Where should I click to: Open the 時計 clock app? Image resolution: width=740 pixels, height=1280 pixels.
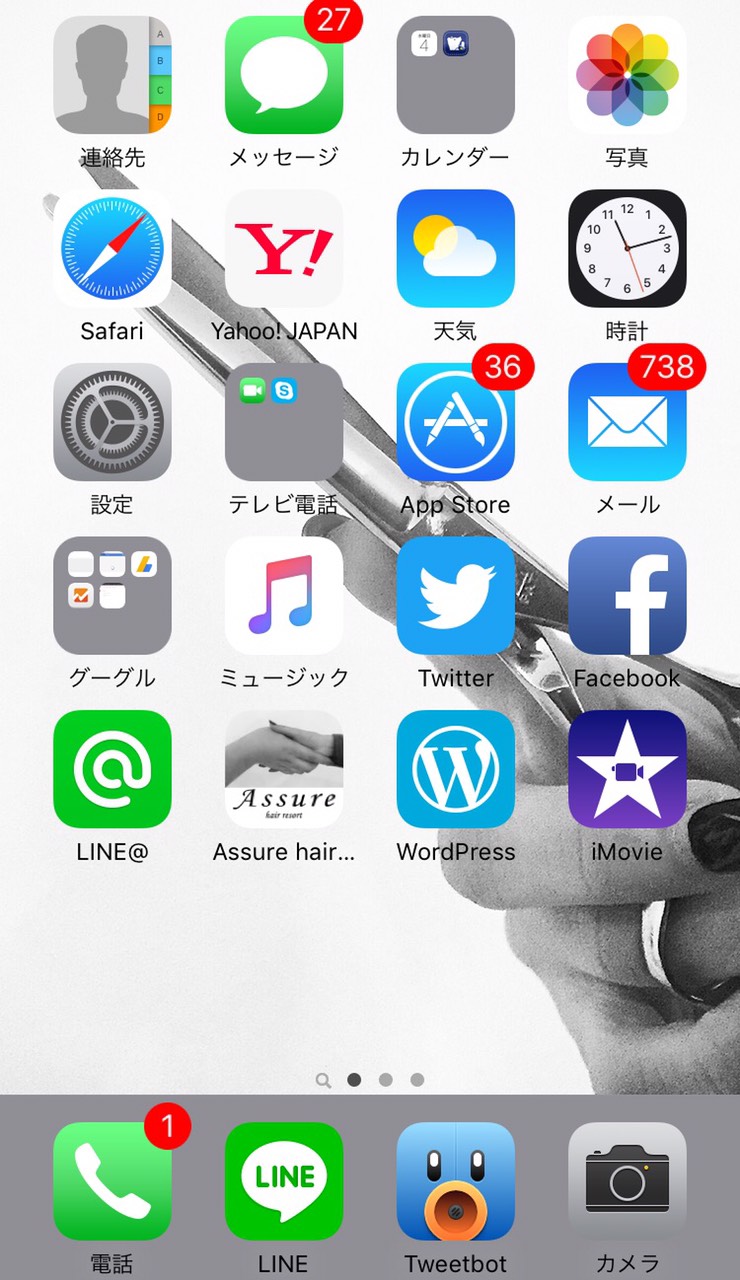tap(627, 248)
